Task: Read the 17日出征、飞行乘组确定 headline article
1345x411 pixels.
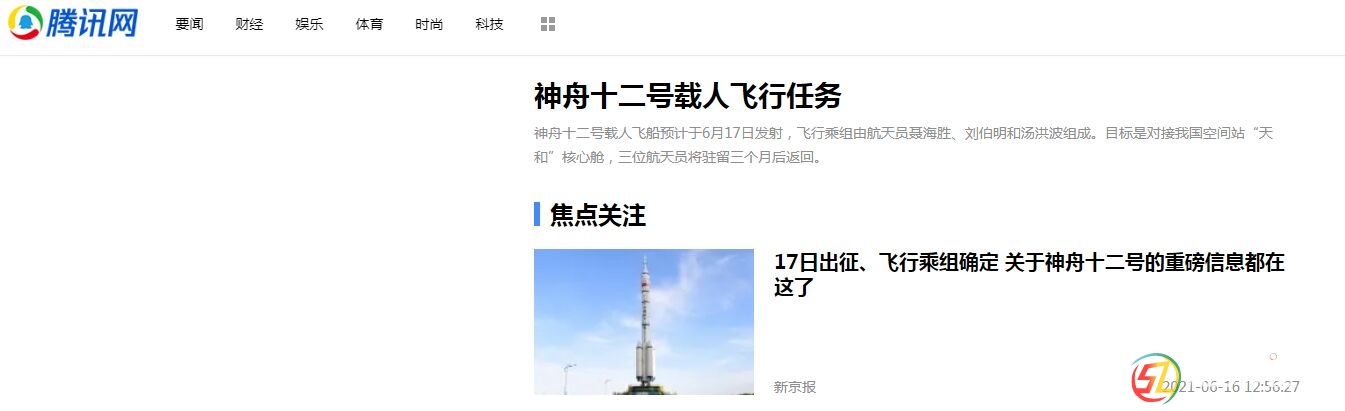Action: 1028,274
